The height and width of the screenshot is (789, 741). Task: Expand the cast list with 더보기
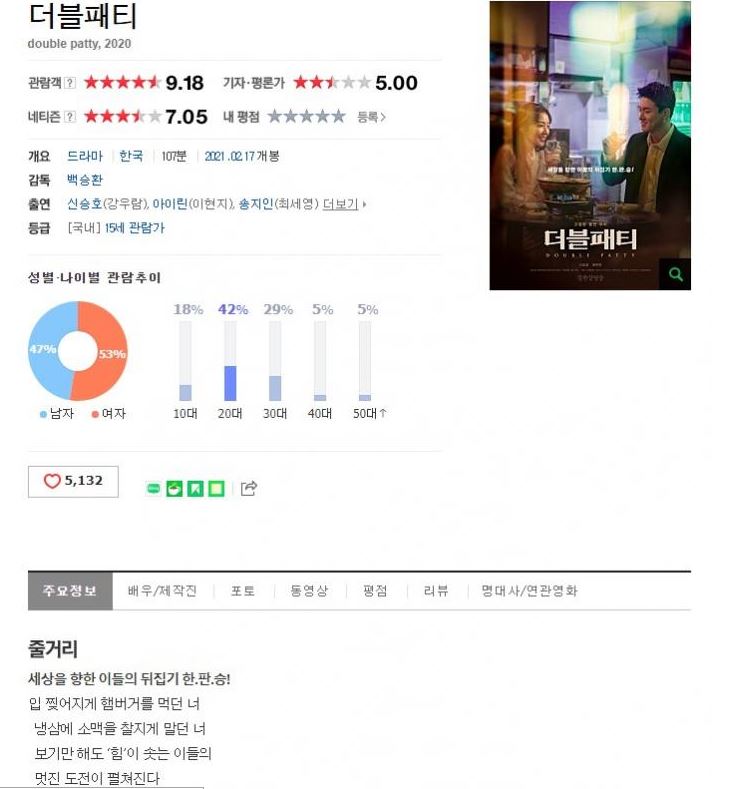click(x=342, y=204)
